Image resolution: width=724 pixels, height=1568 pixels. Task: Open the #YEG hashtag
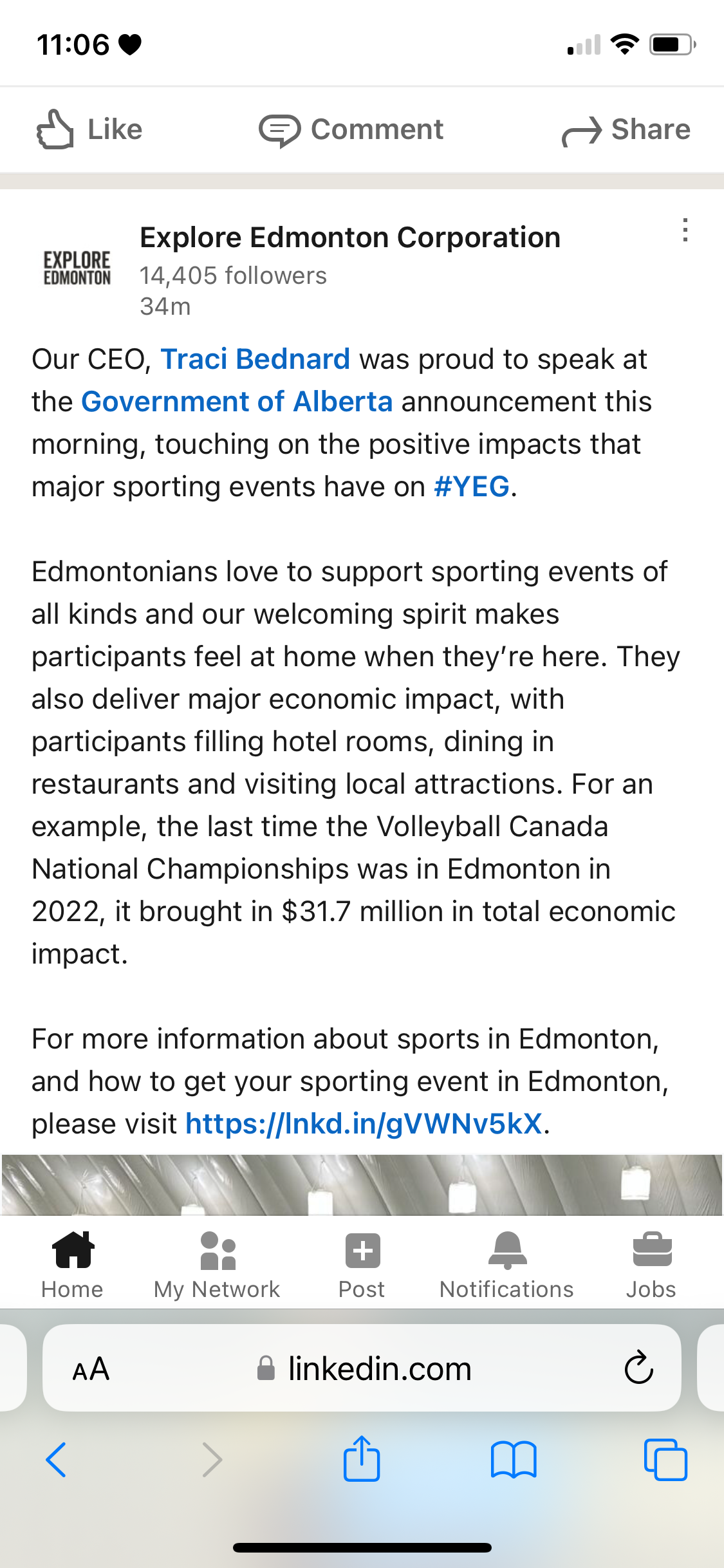[x=472, y=487]
